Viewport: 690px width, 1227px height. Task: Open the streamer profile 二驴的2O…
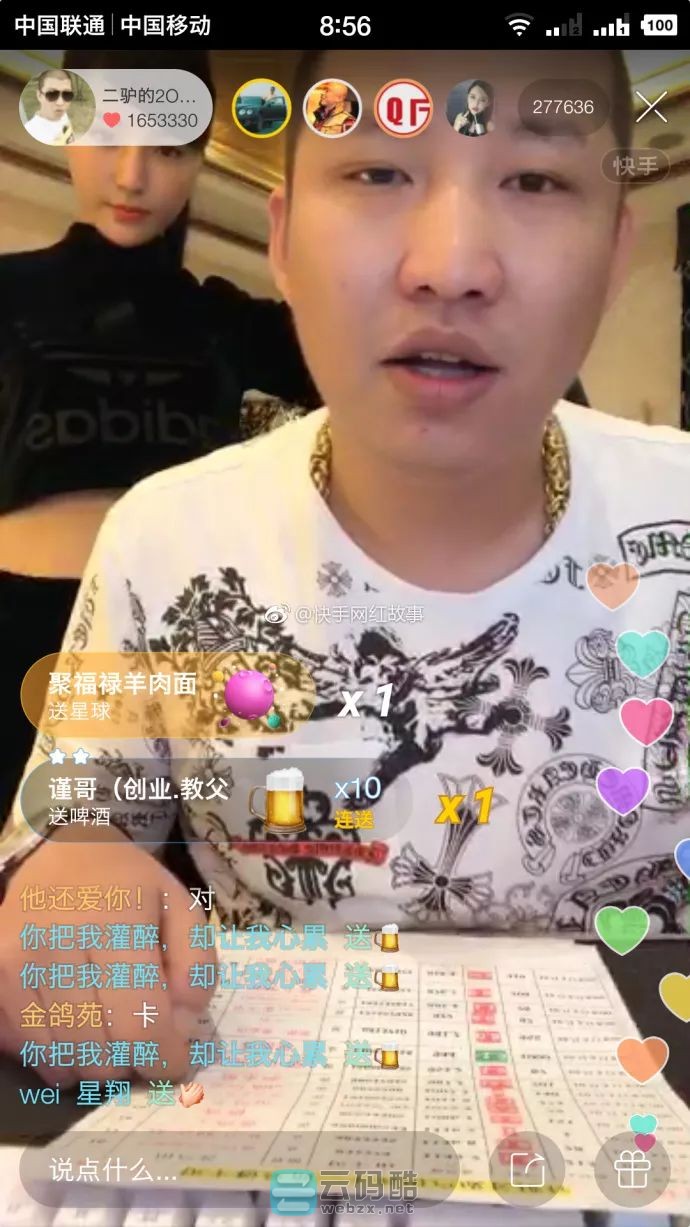(115, 107)
